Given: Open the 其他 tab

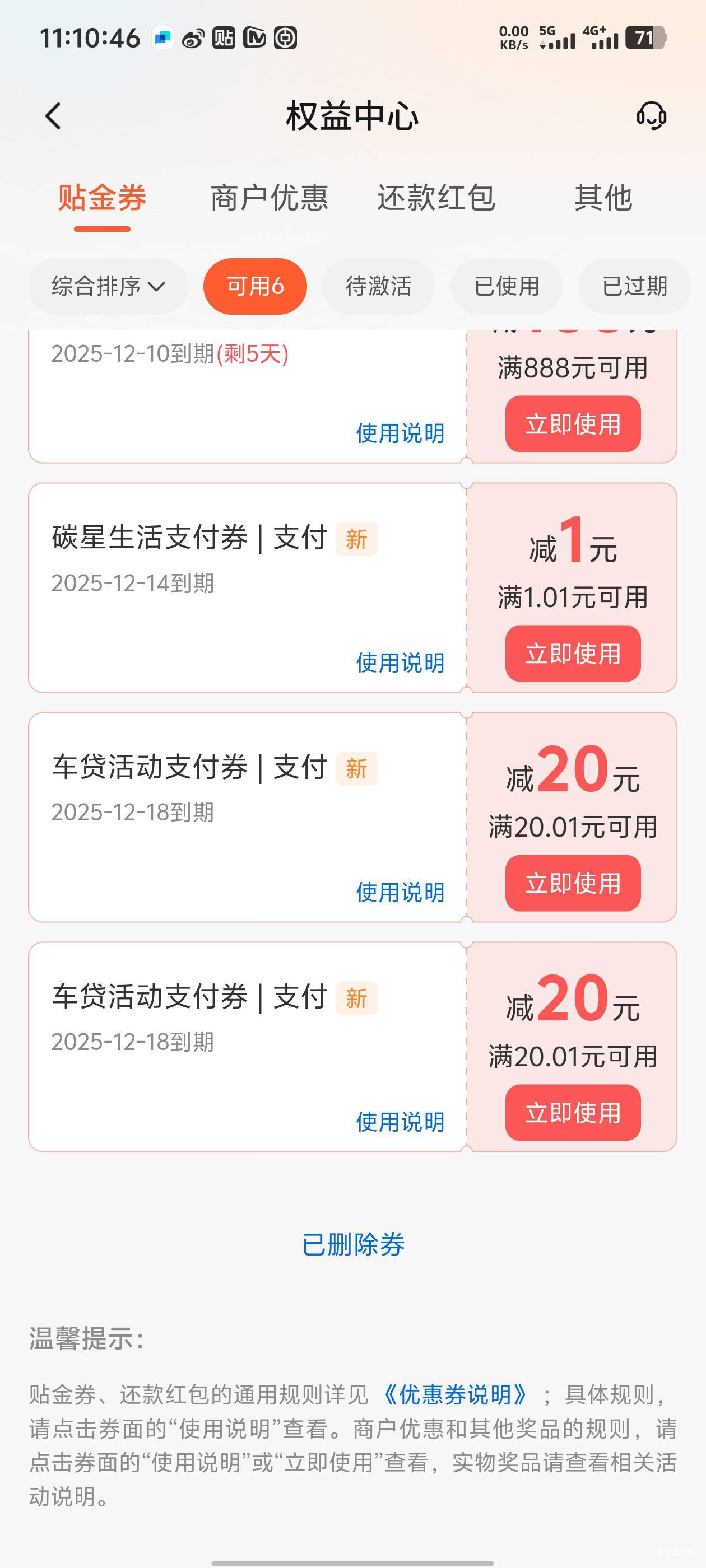Looking at the screenshot, I should [x=603, y=198].
